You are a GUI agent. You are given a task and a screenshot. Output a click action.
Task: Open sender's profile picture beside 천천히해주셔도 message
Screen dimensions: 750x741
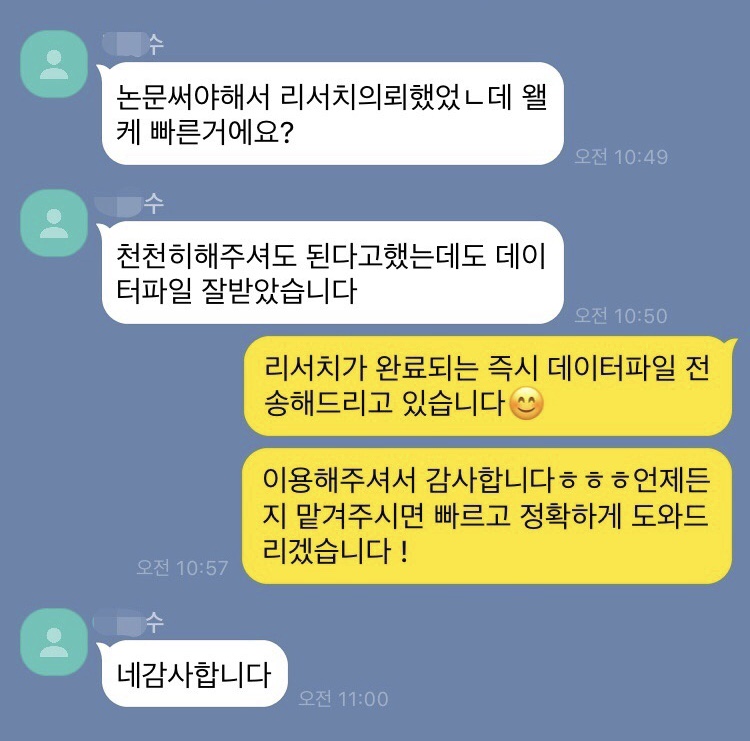click(x=54, y=222)
